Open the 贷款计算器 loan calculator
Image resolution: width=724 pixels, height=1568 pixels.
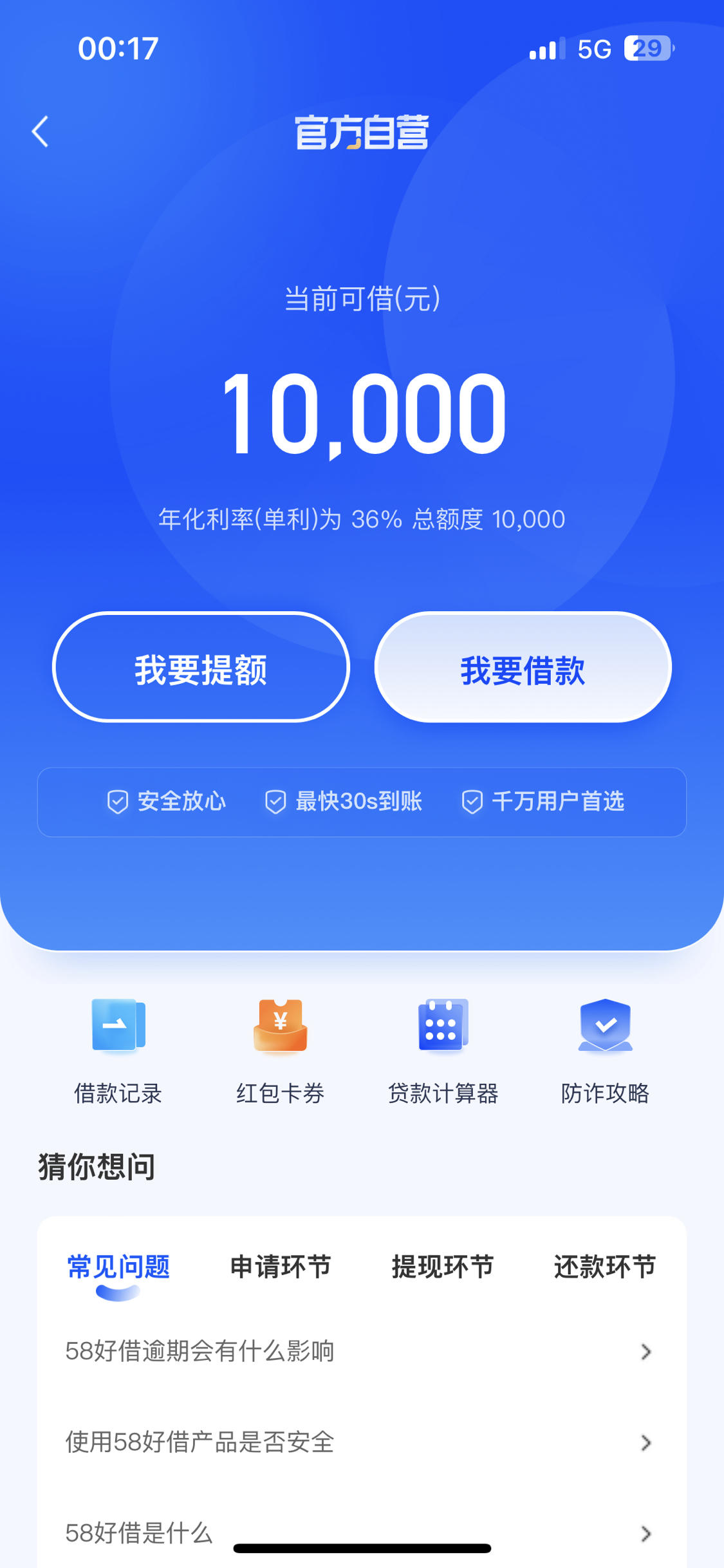(x=443, y=1051)
